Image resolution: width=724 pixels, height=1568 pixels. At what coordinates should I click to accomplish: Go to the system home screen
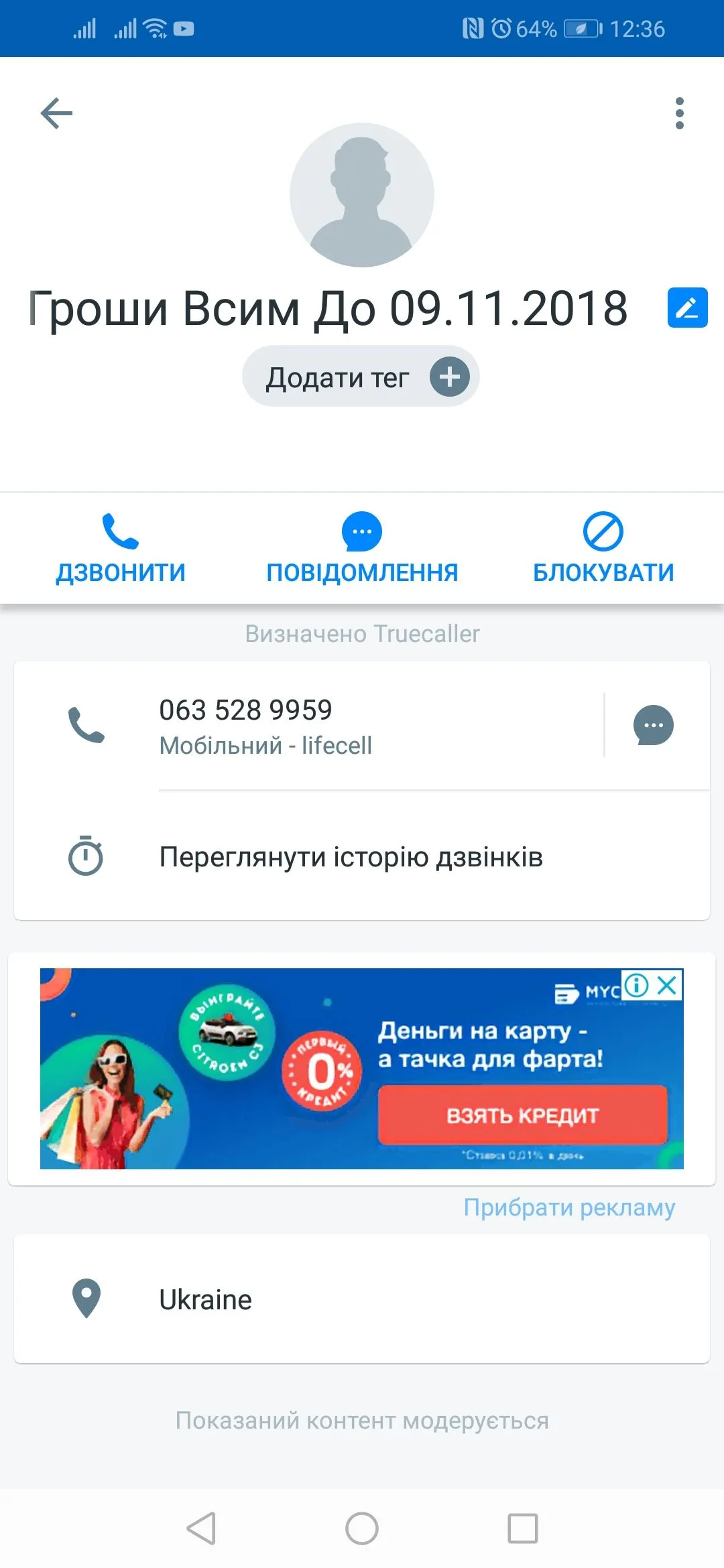[362, 1528]
